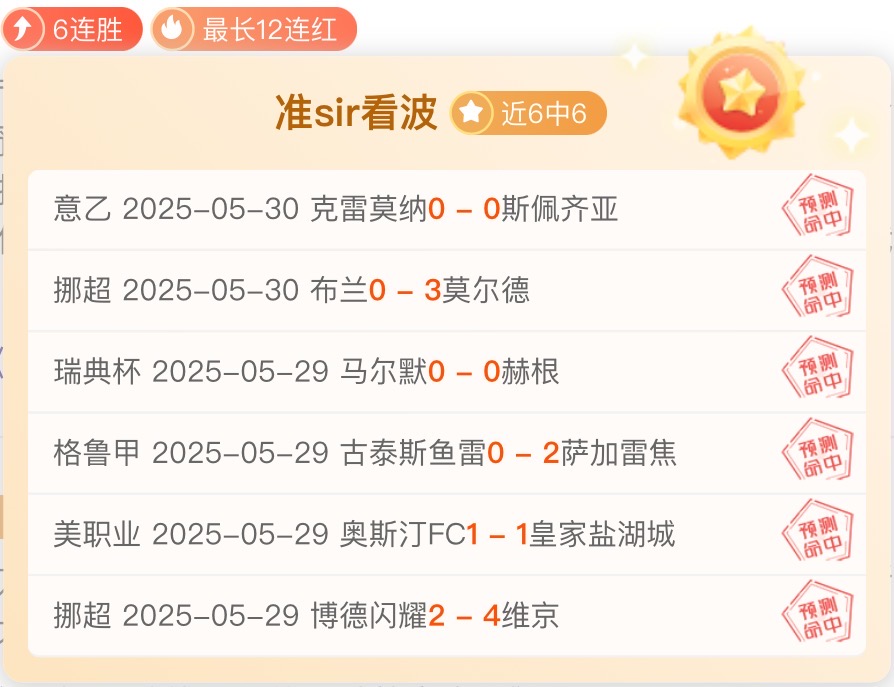View the 奥斯汀FC vs 皇家盐湖城 prediction
894x687 pixels.
(x=446, y=534)
